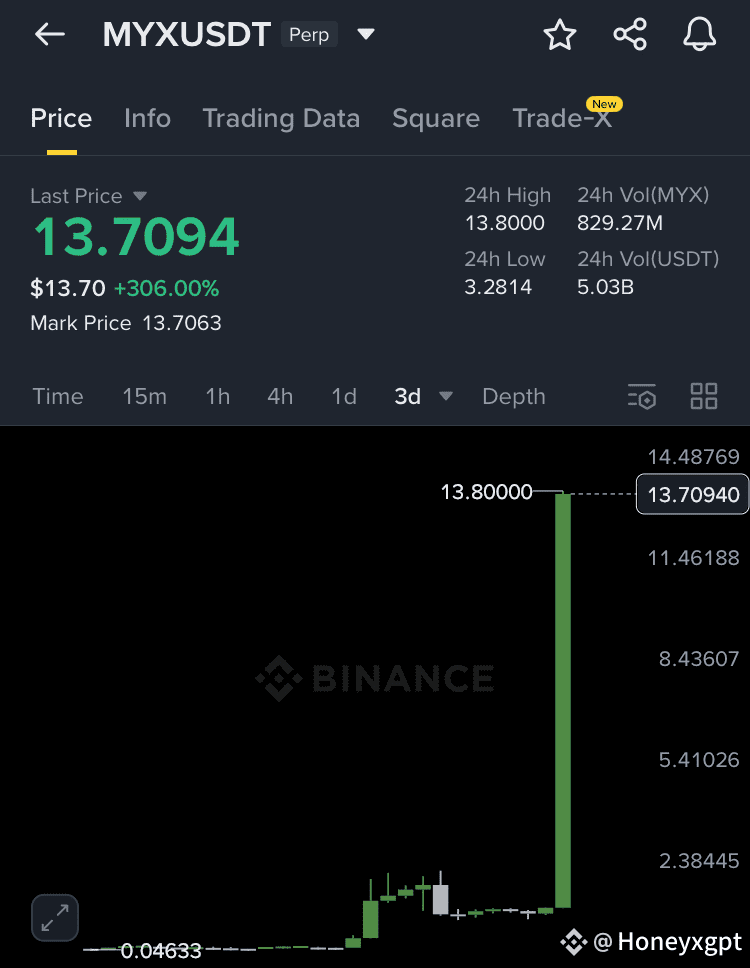750x968 pixels.
Task: Expand the 3d interval dropdown
Action: pyautogui.click(x=446, y=396)
